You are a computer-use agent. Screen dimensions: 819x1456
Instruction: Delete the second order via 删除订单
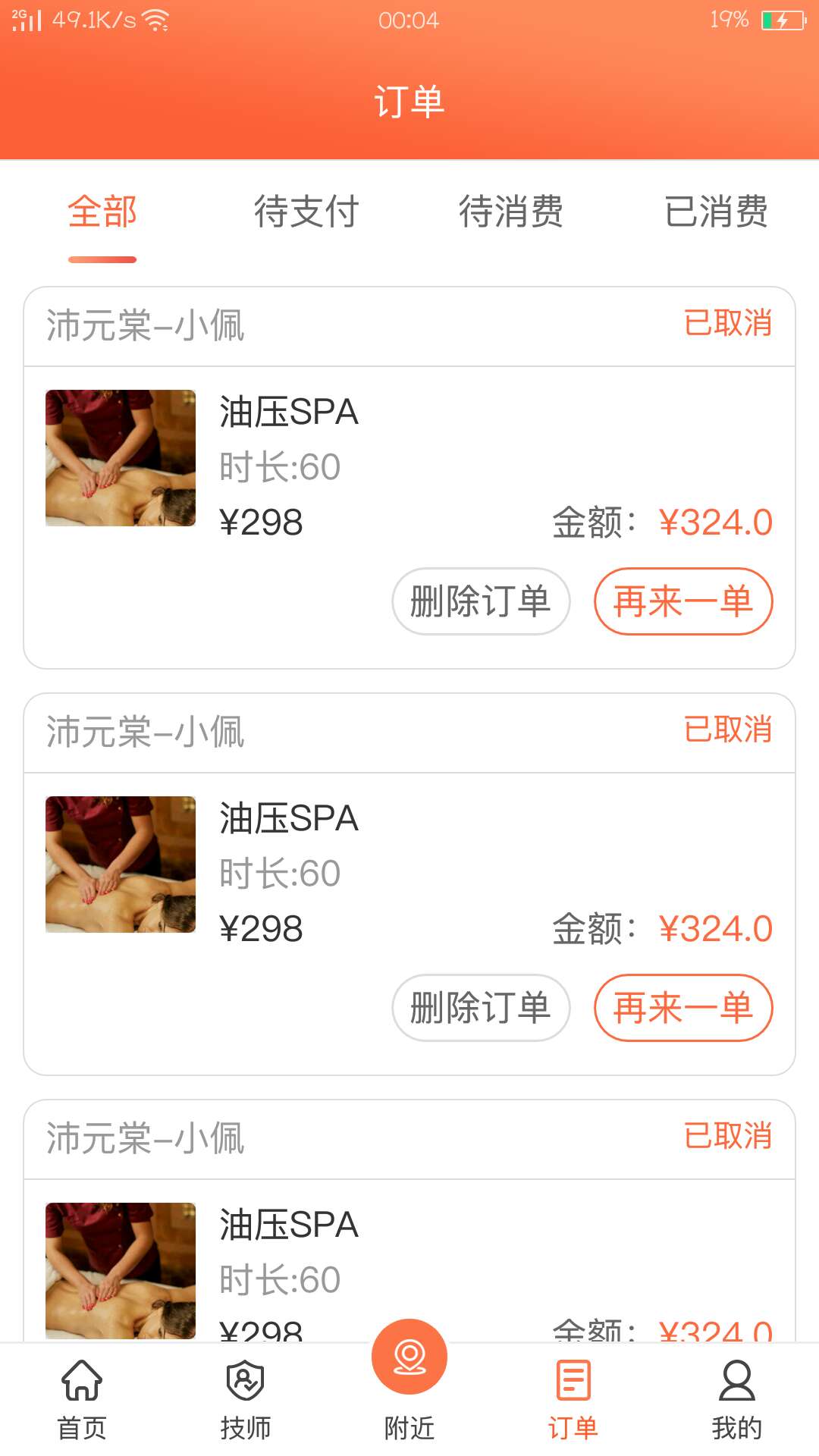pyautogui.click(x=481, y=1008)
